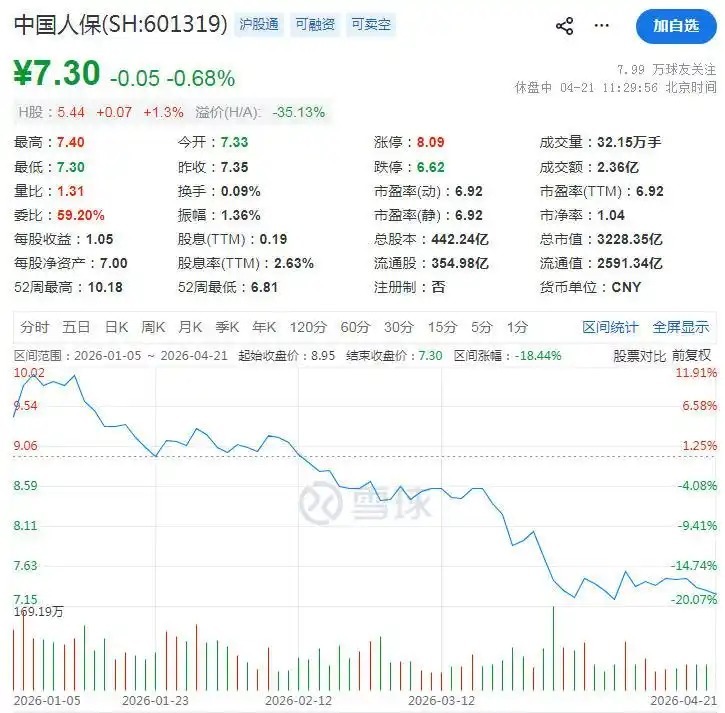Add stock via 加自选 button
This screenshot has width=725, height=713.
tap(676, 25)
